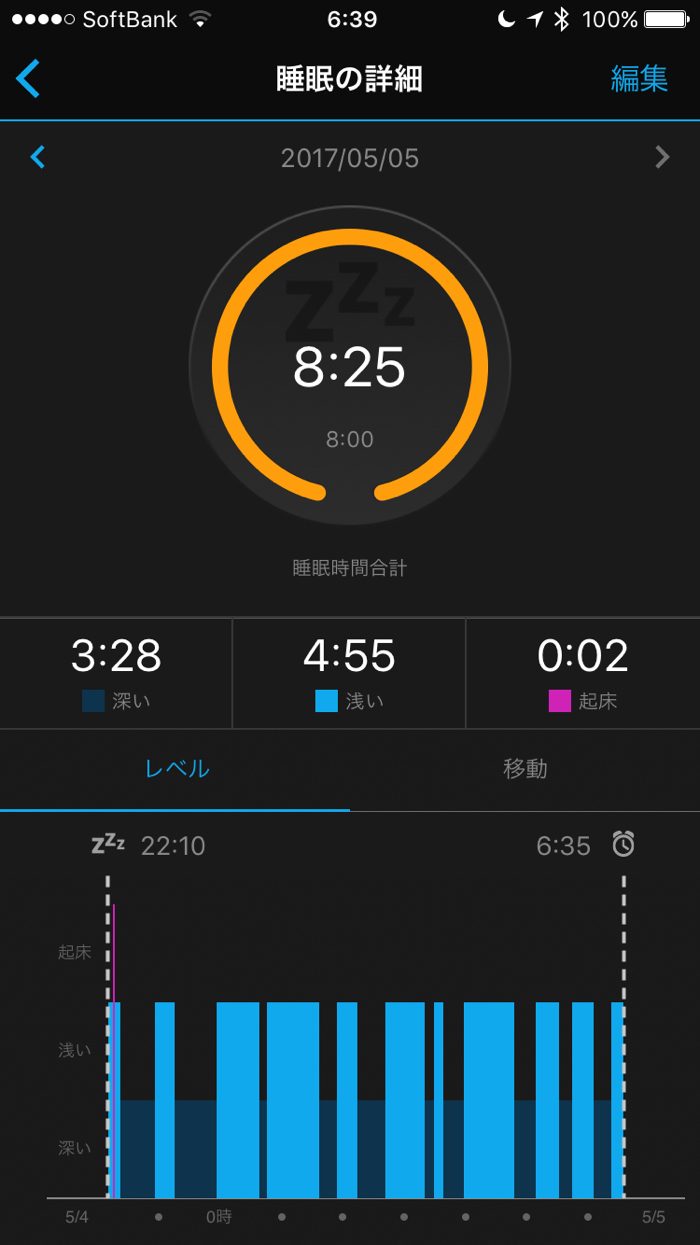This screenshot has height=1245, width=700.
Task: Switch to the 移動 tab
Action: tap(524, 769)
